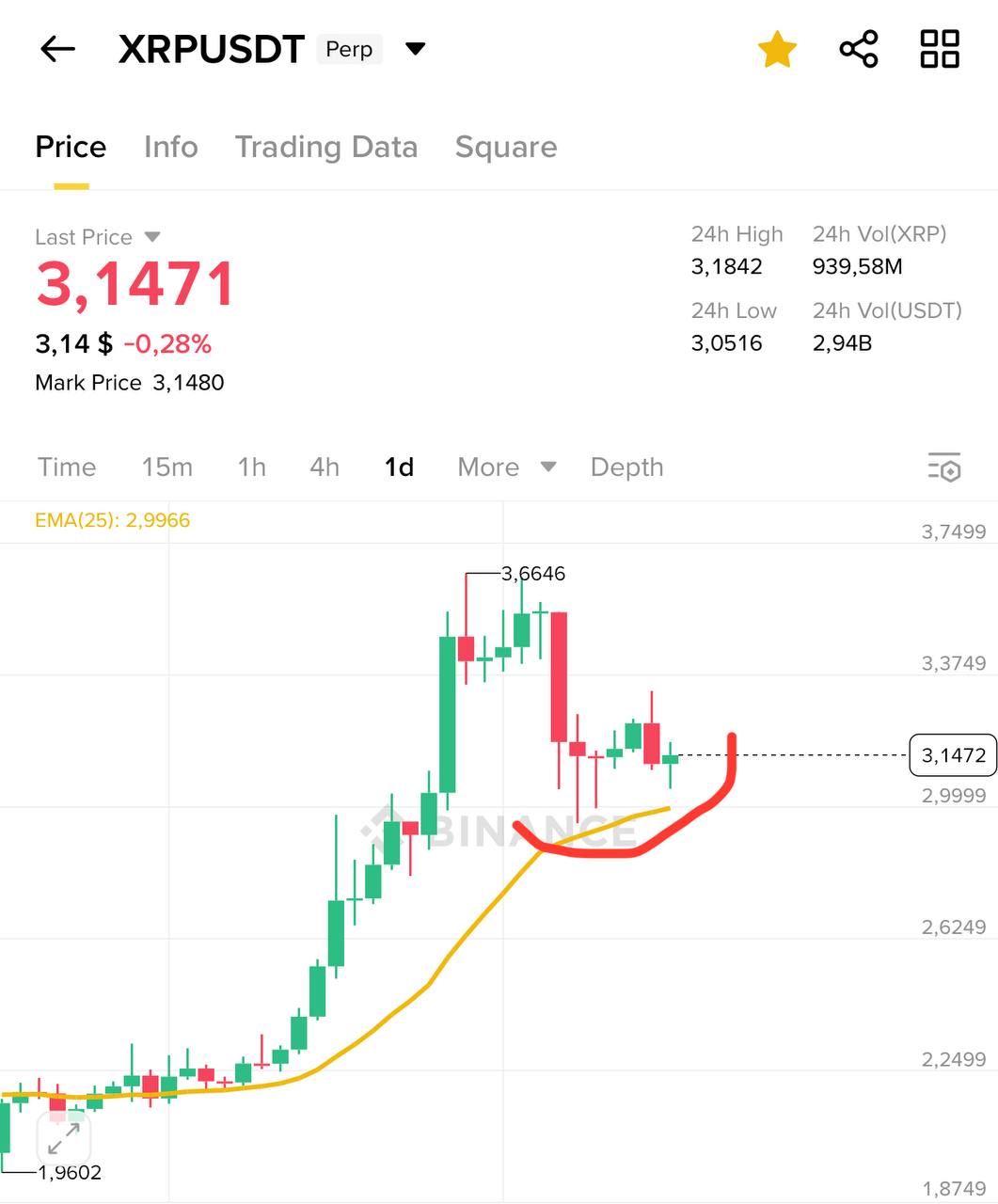Open chart indicator settings

point(943,467)
